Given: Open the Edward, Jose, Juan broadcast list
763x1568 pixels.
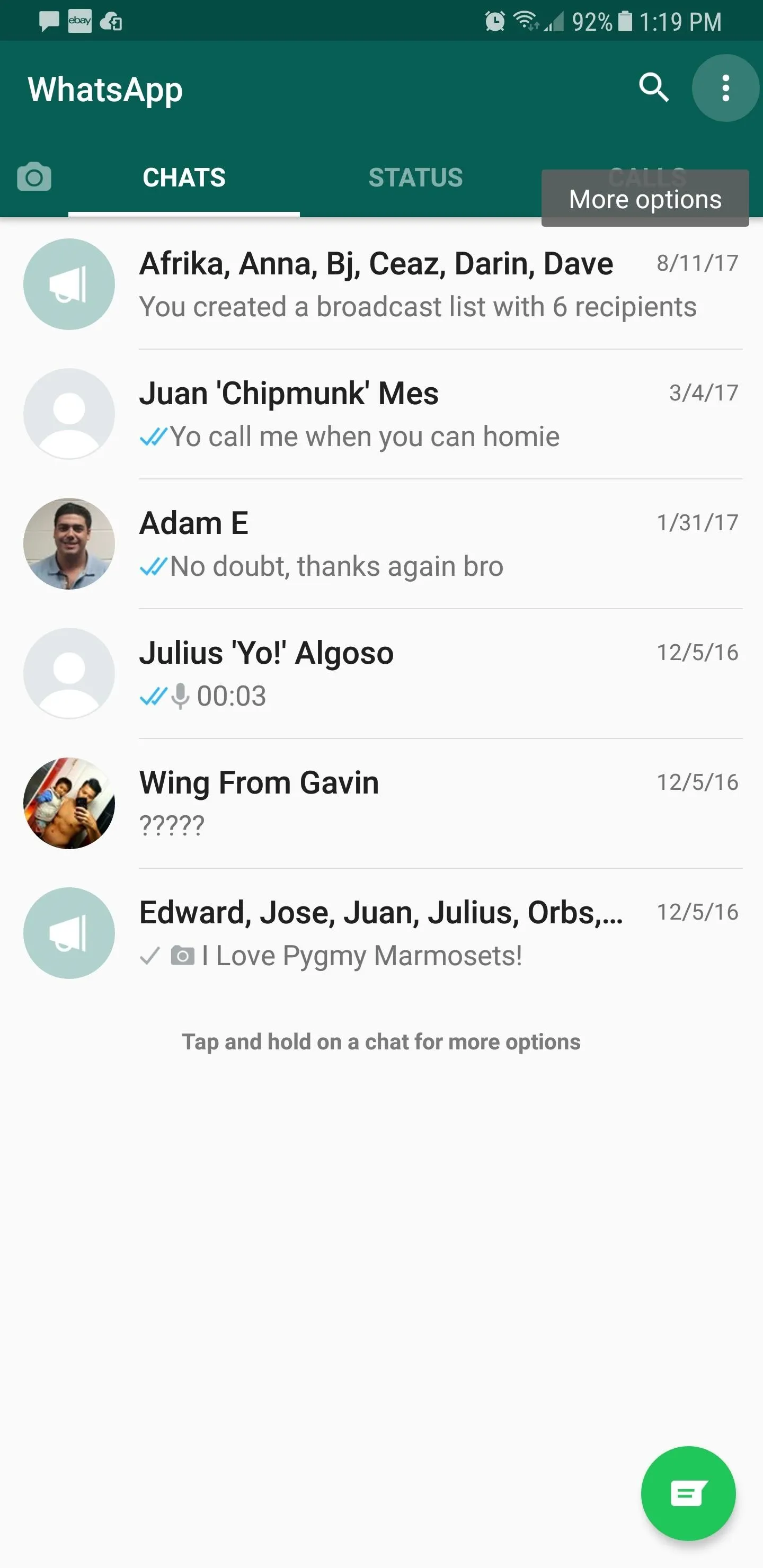Looking at the screenshot, I should (381, 933).
